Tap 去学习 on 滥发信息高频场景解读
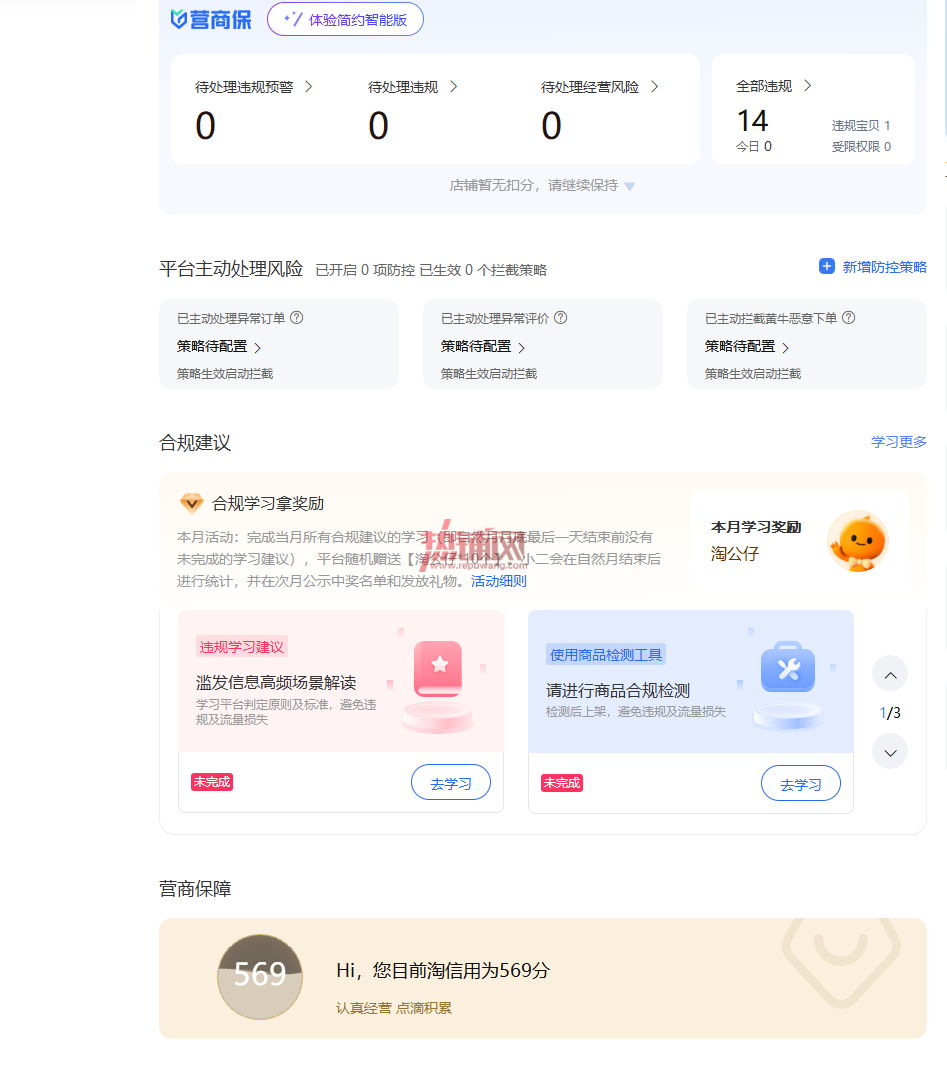The image size is (947, 1092). click(451, 783)
